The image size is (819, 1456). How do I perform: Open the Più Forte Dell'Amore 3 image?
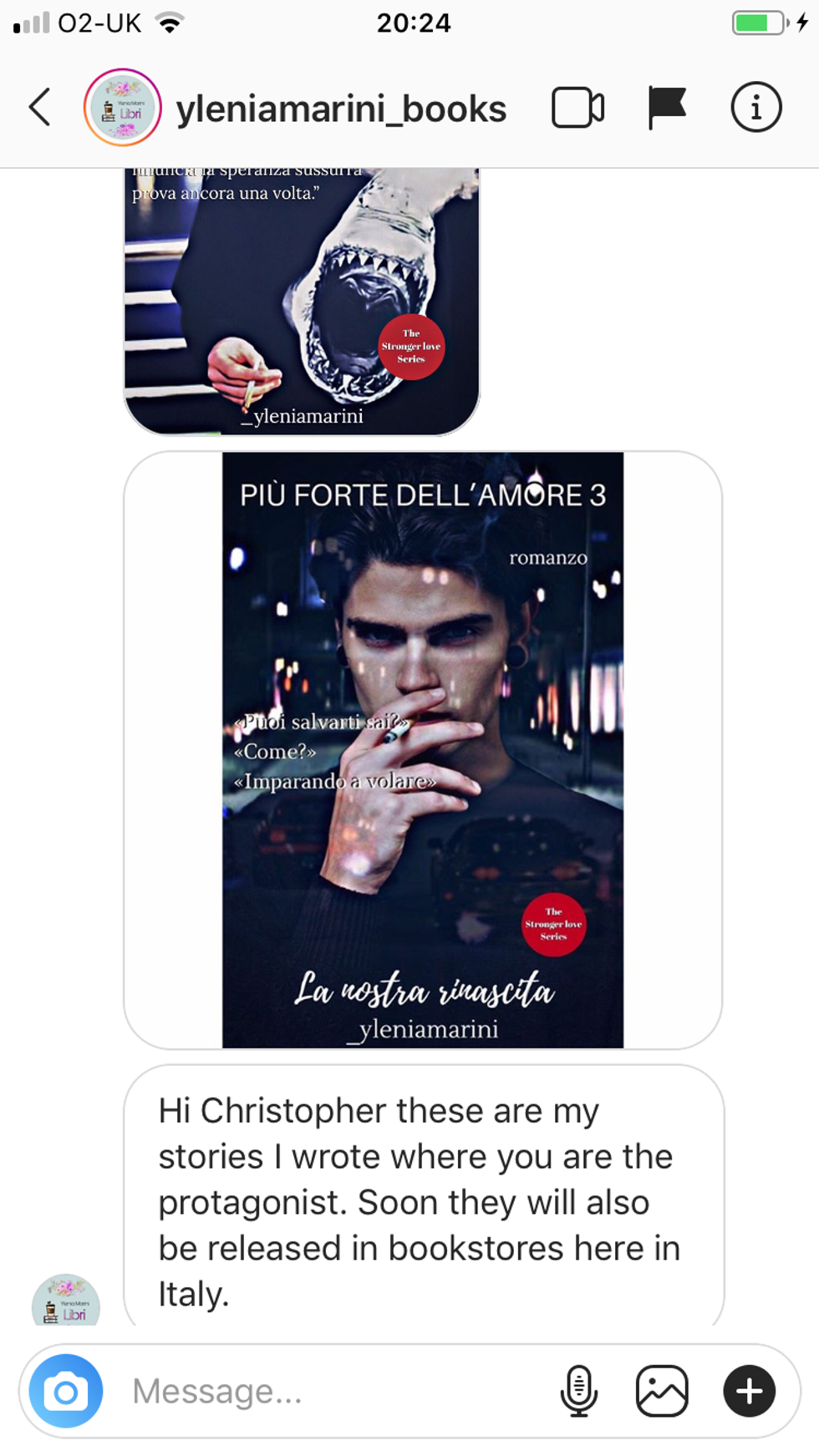point(423,749)
